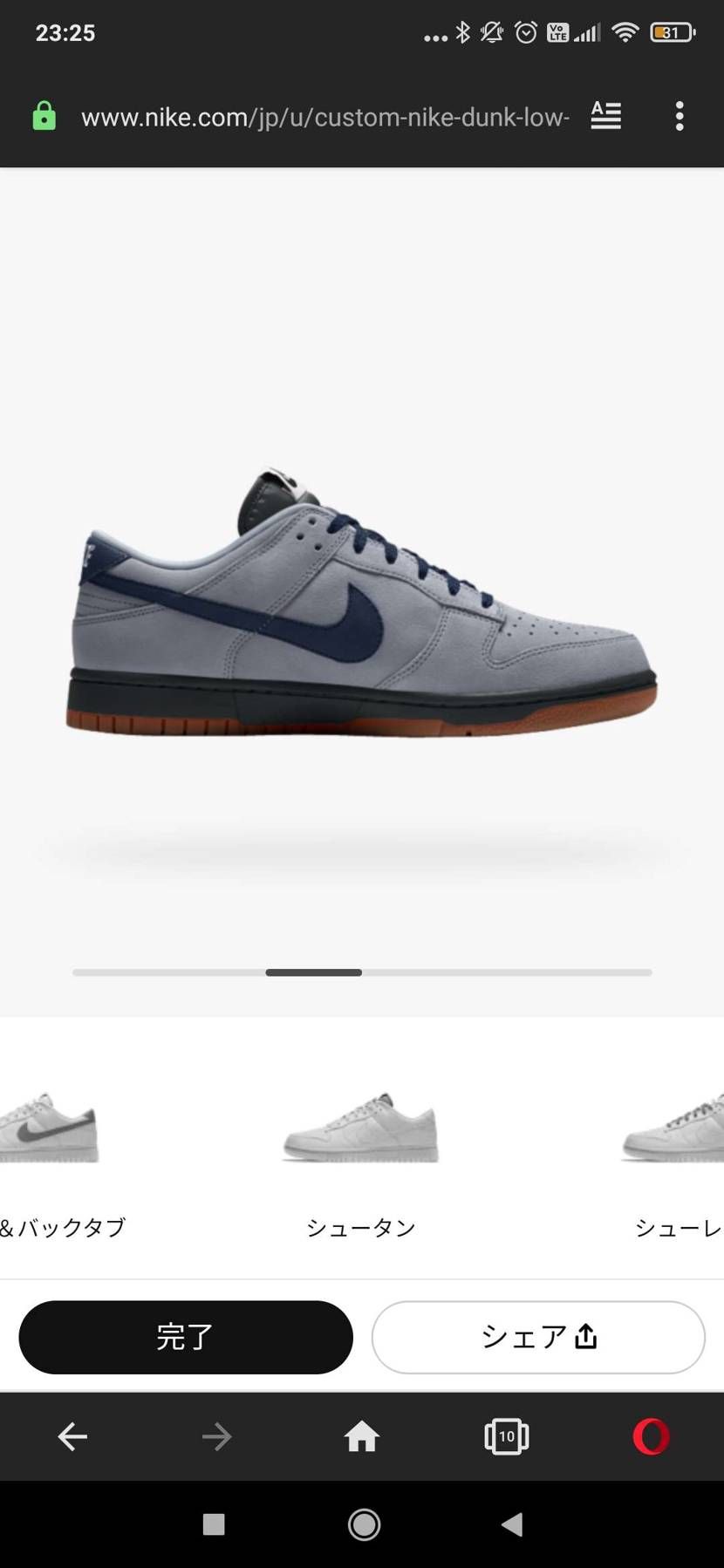
Task: Tap the URL address bar
Action: pyautogui.click(x=324, y=117)
